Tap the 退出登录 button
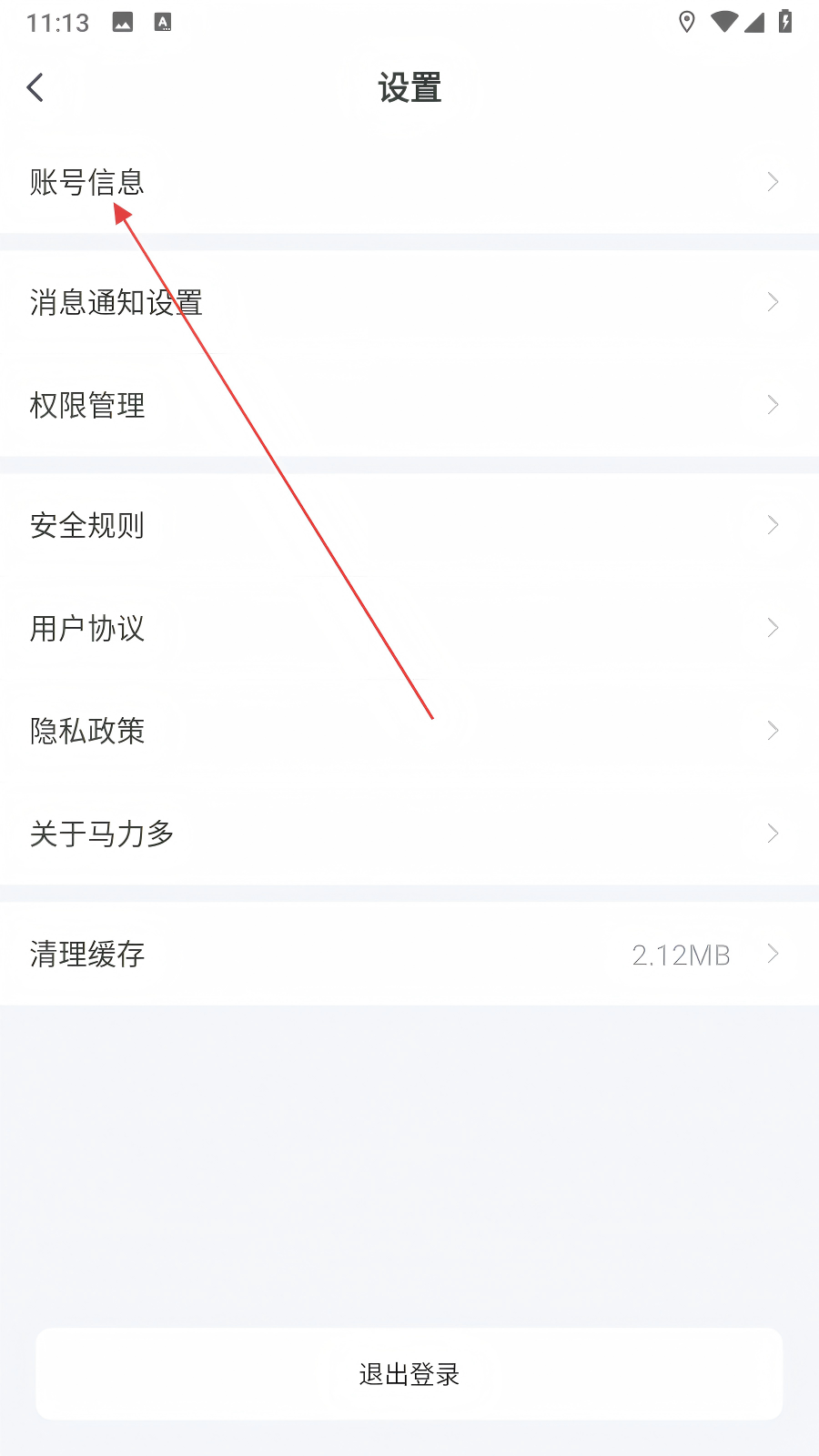Screen dimensions: 819x1456 [x=409, y=1374]
